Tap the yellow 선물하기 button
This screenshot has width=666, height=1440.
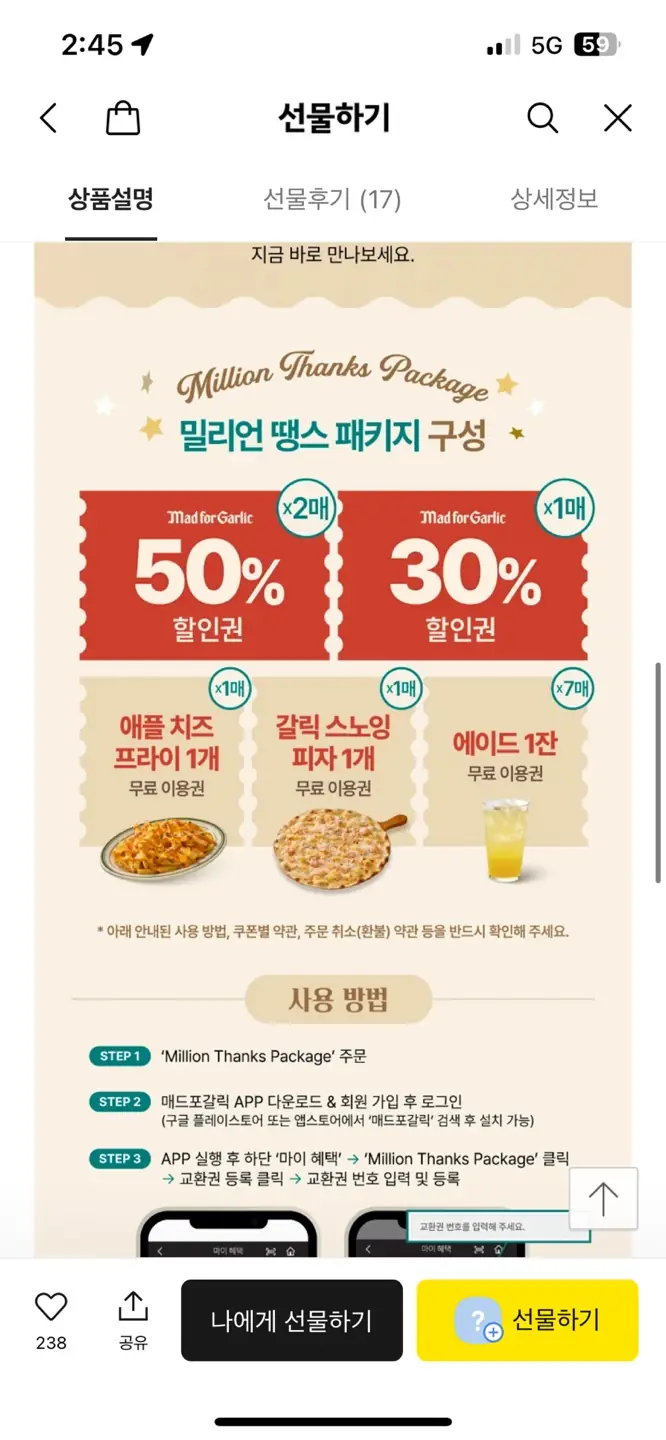pos(527,1320)
